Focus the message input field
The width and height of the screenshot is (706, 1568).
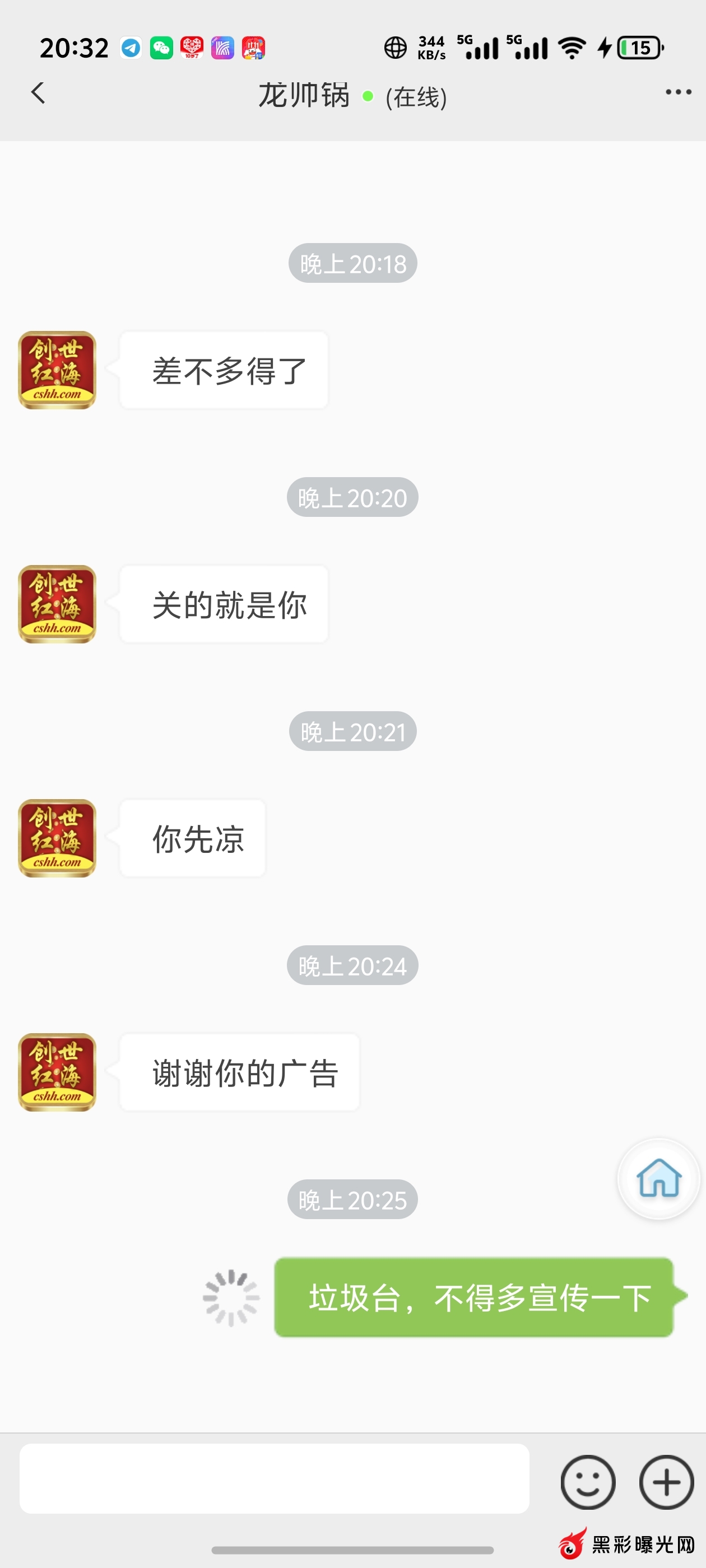point(274,1478)
